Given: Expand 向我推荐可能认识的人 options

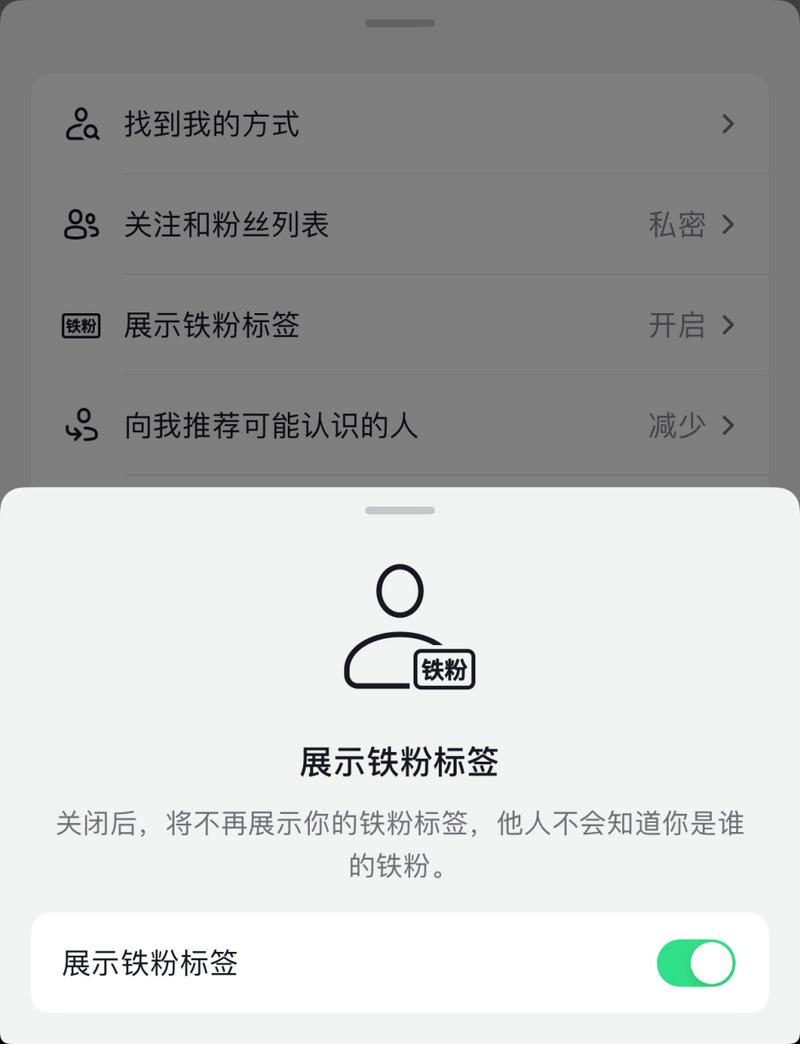Looking at the screenshot, I should point(729,425).
